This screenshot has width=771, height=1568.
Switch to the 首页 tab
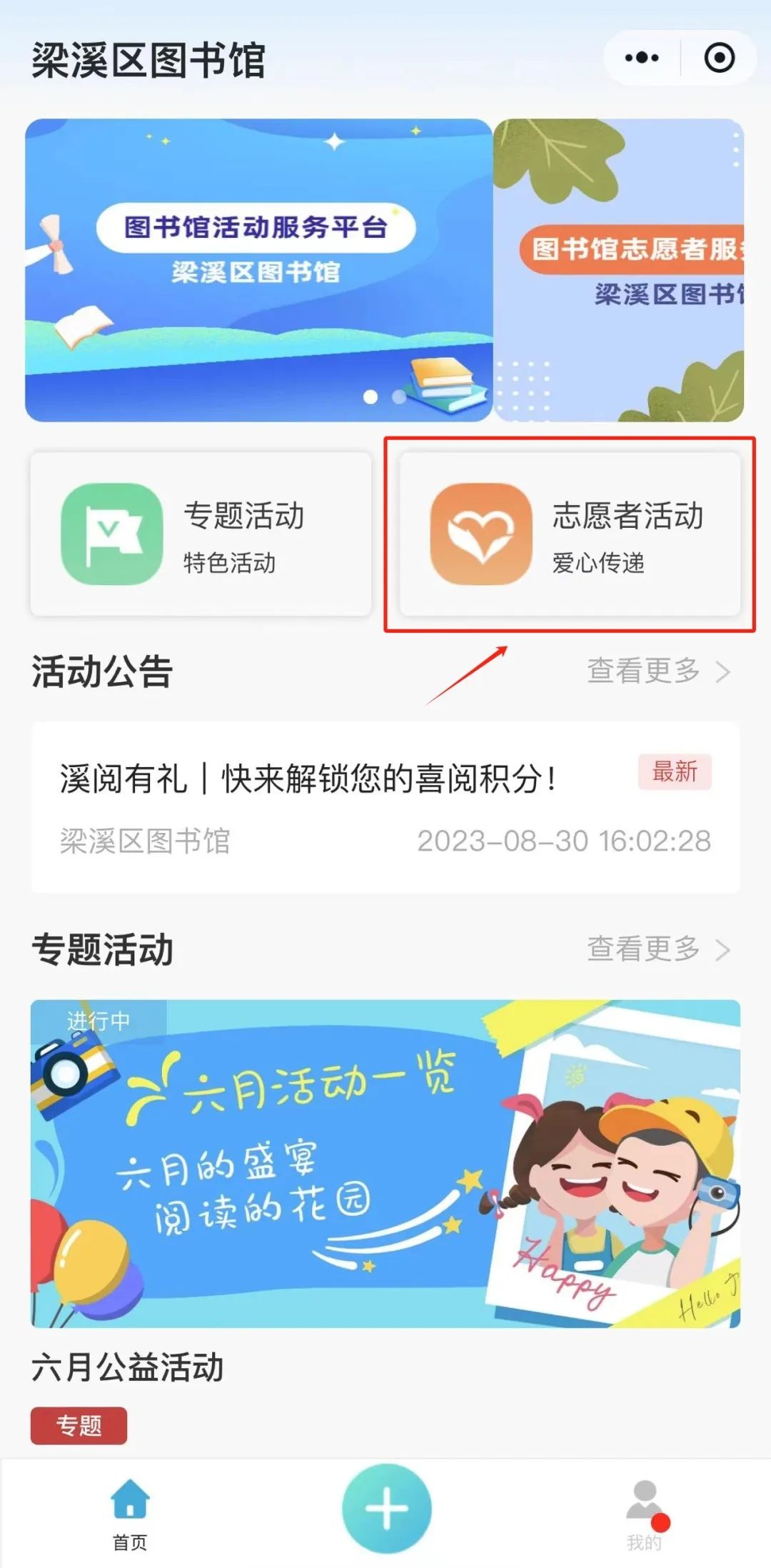(x=130, y=1509)
